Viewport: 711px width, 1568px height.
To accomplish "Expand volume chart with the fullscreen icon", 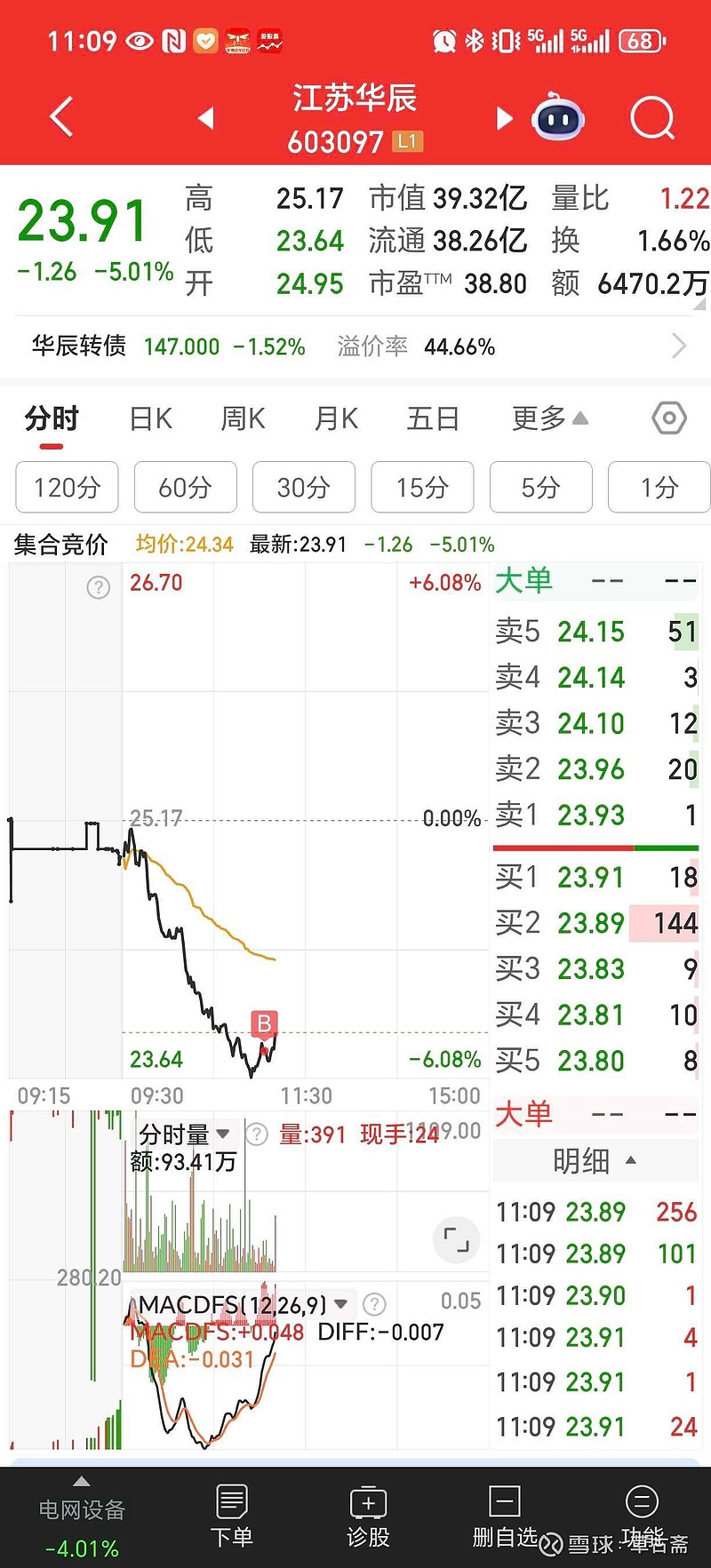I will (456, 1238).
